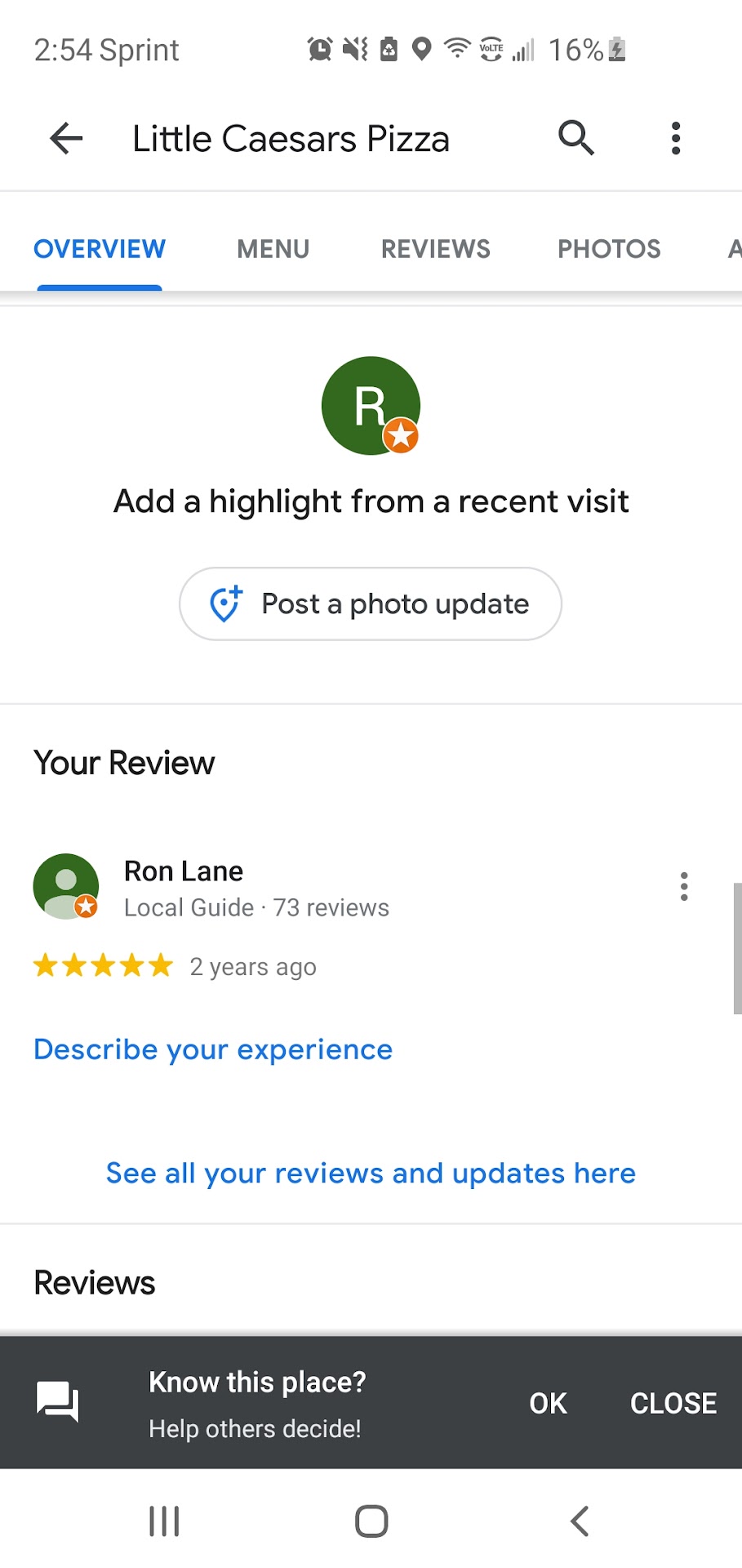Tap Post a photo update button
This screenshot has height=1568, width=742.
(x=371, y=604)
